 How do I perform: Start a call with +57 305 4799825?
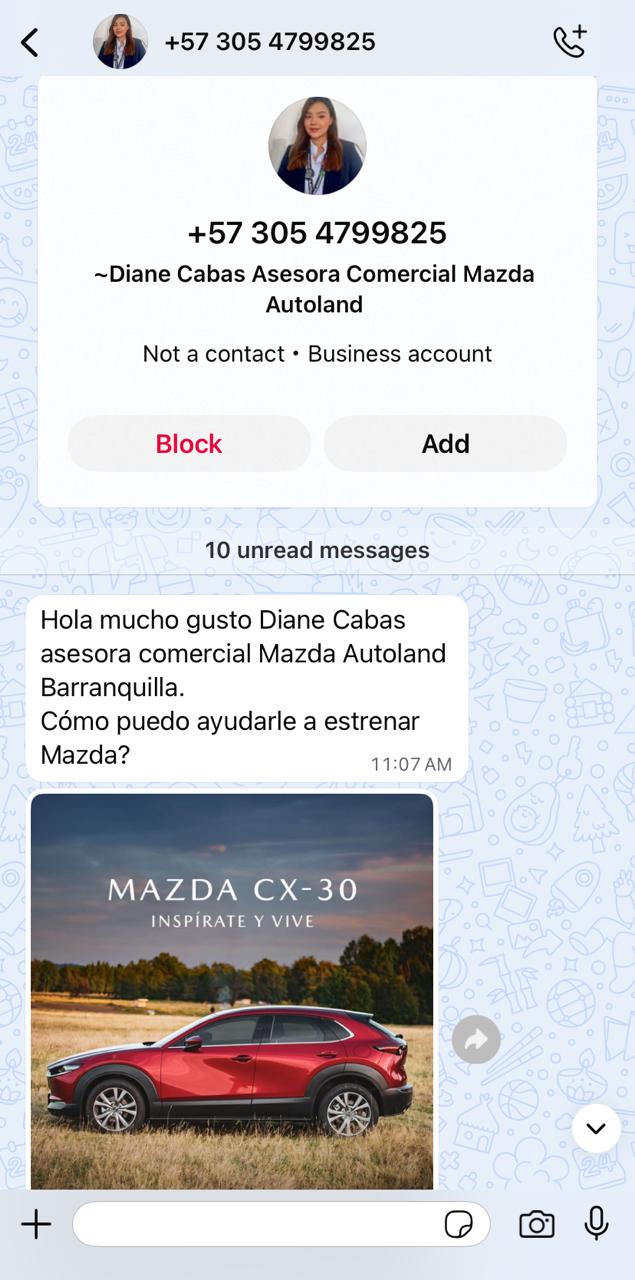tap(570, 41)
